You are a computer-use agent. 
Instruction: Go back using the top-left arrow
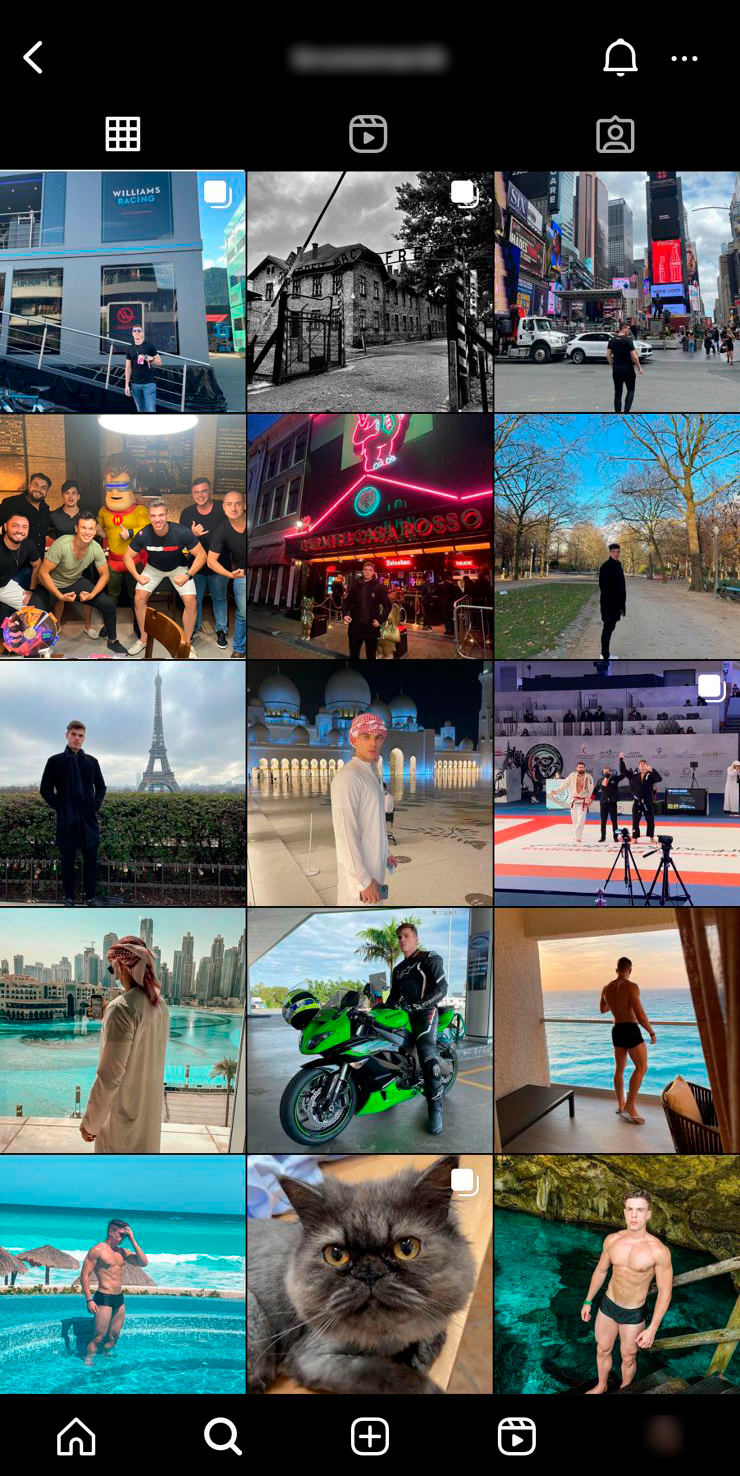tap(33, 58)
